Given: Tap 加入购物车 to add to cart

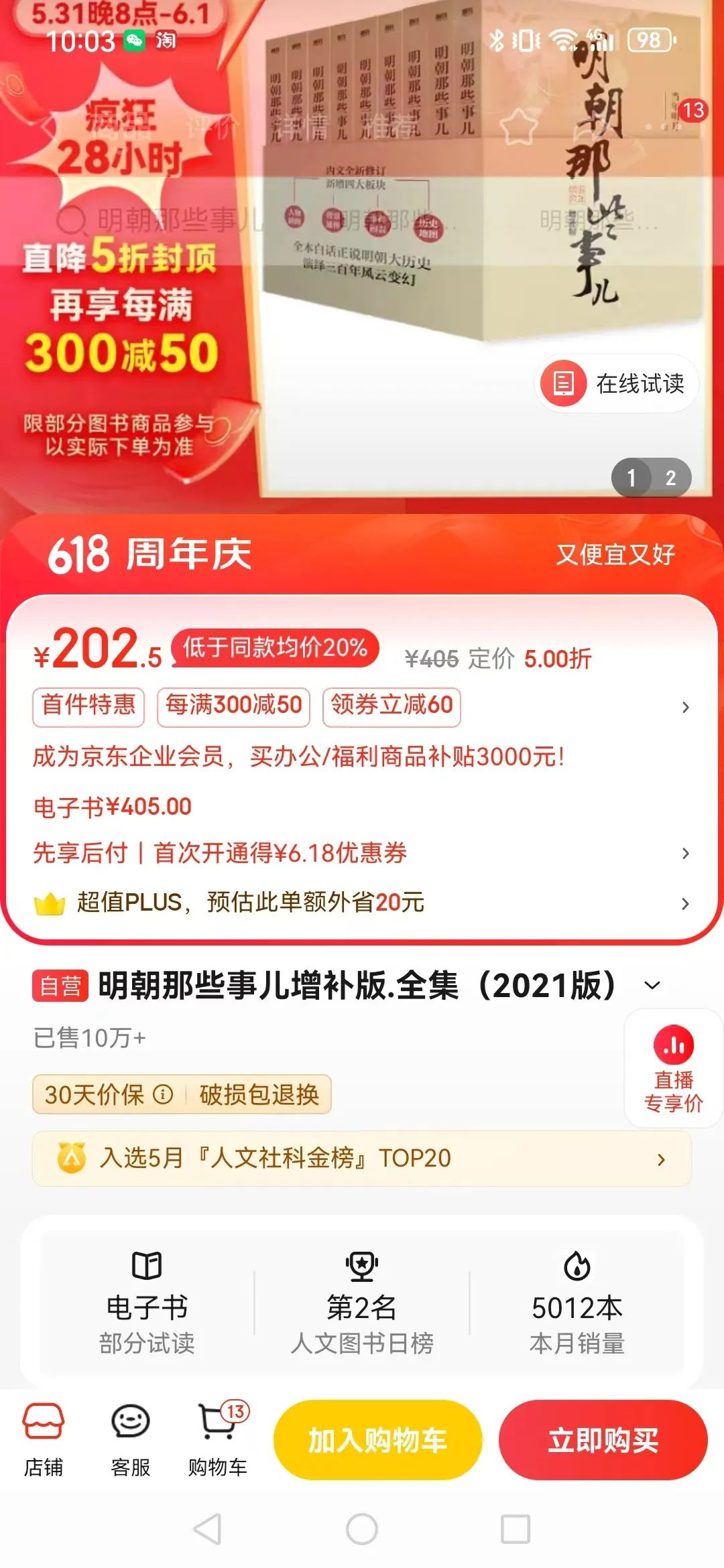Looking at the screenshot, I should [377, 1439].
